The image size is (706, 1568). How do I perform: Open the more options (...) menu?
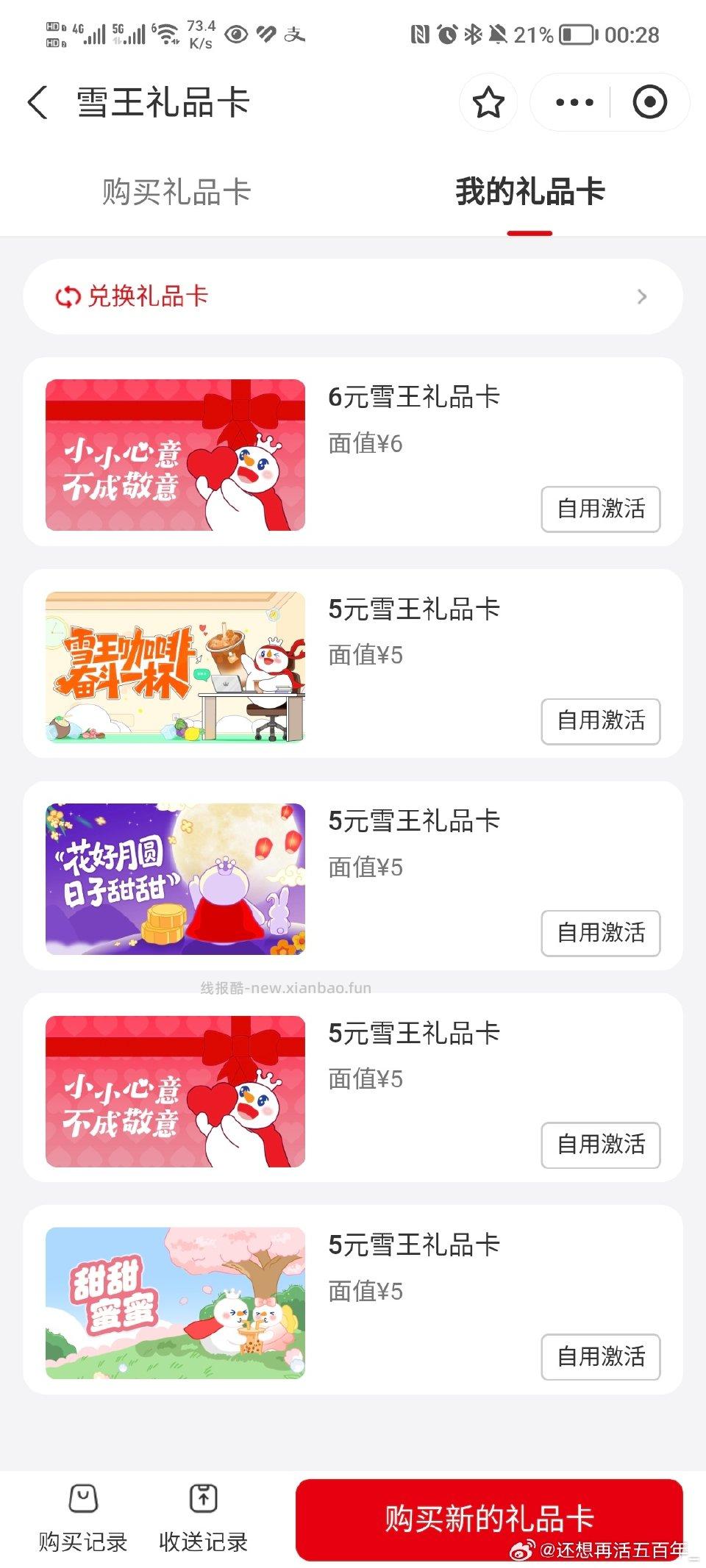click(x=572, y=103)
